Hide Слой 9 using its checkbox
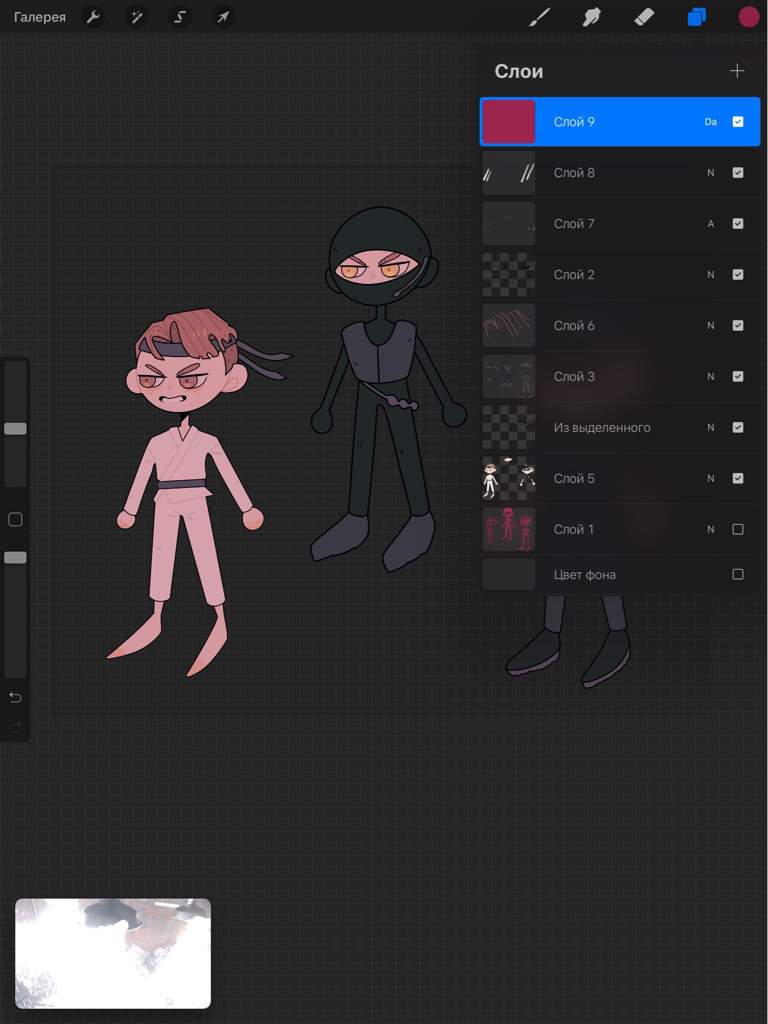 coord(738,122)
